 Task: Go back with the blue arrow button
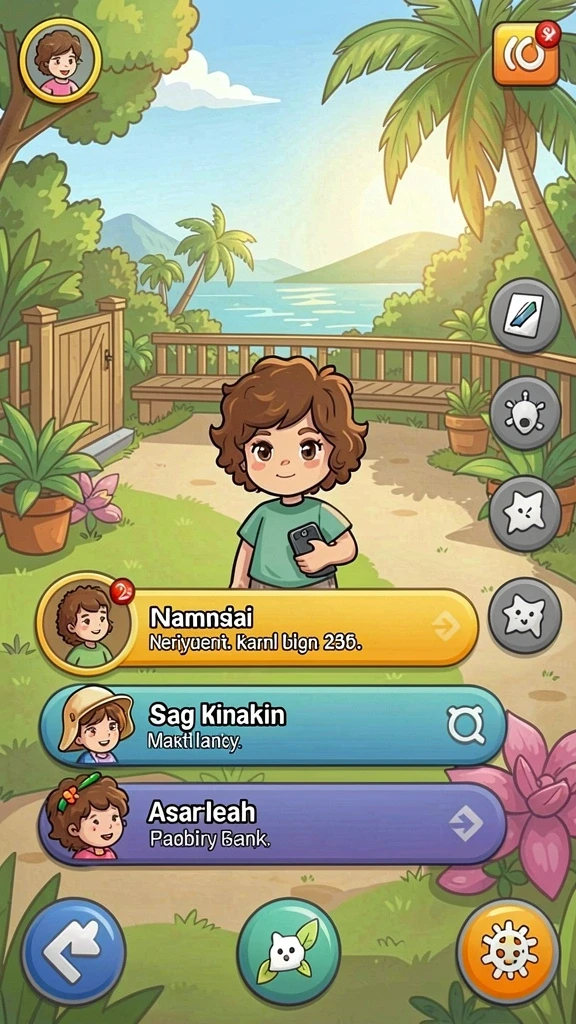pos(74,950)
